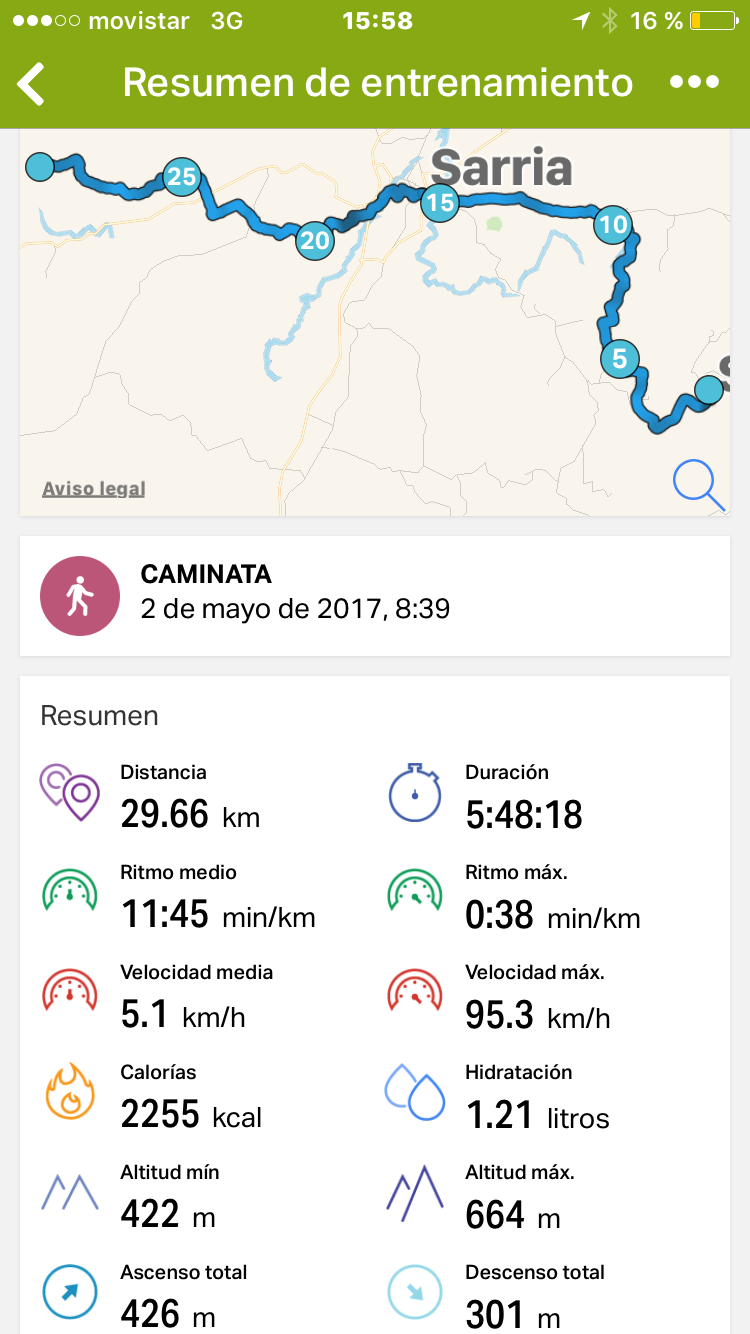Viewport: 750px width, 1334px height.
Task: Open the three-dot overflow menu
Action: click(695, 83)
